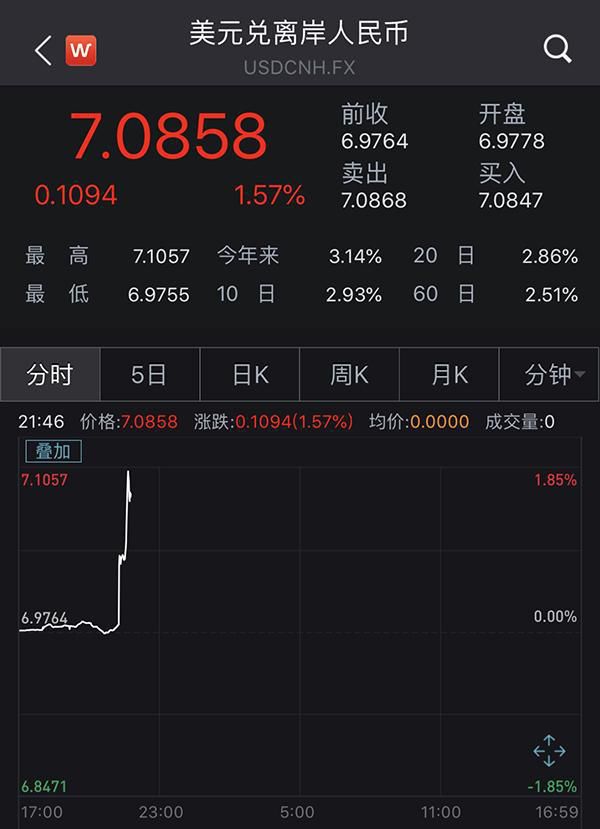View the 月K monthly chart
The image size is (600, 829).
coord(449,375)
